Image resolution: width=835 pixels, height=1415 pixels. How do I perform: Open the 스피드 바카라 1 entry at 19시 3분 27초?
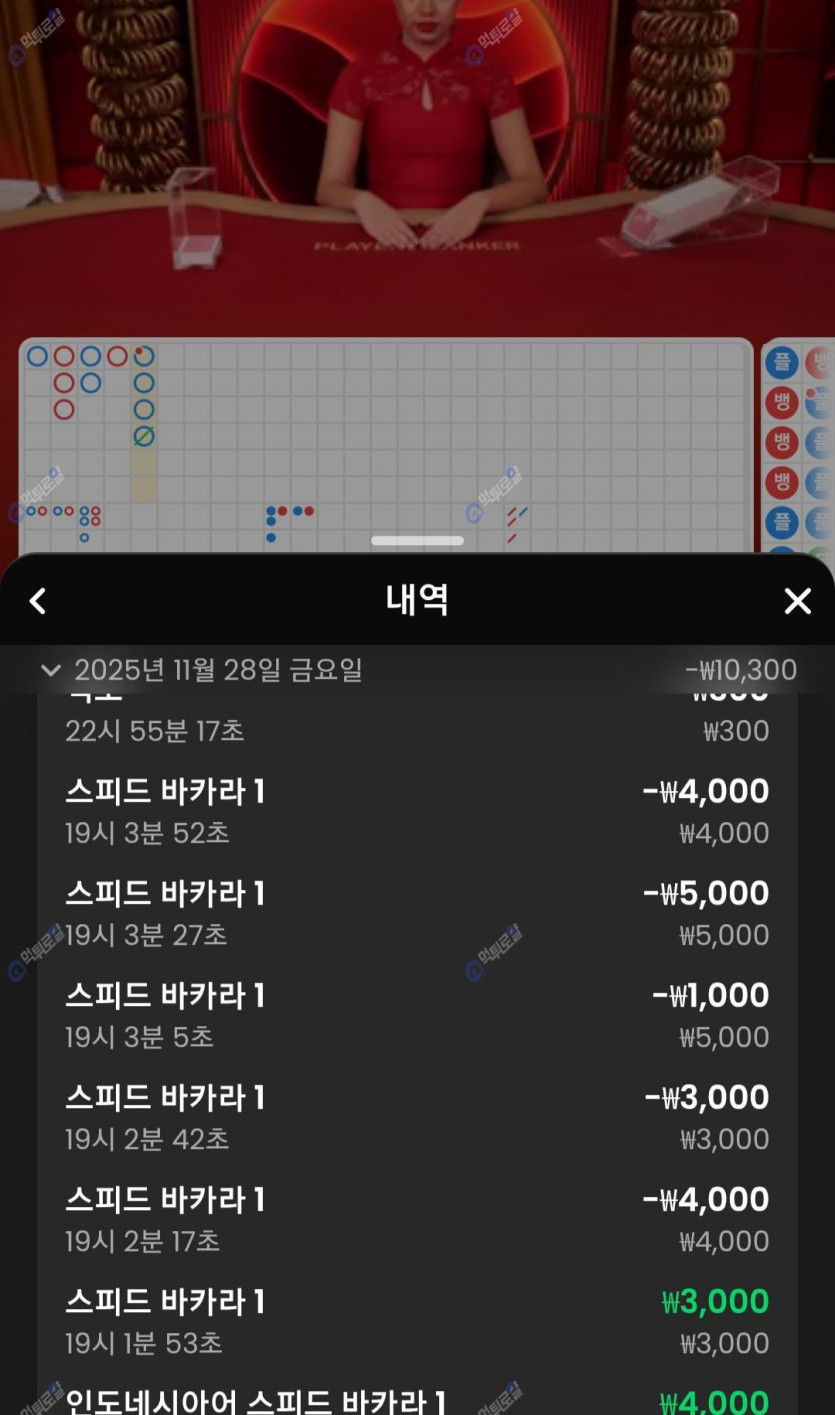pos(417,913)
